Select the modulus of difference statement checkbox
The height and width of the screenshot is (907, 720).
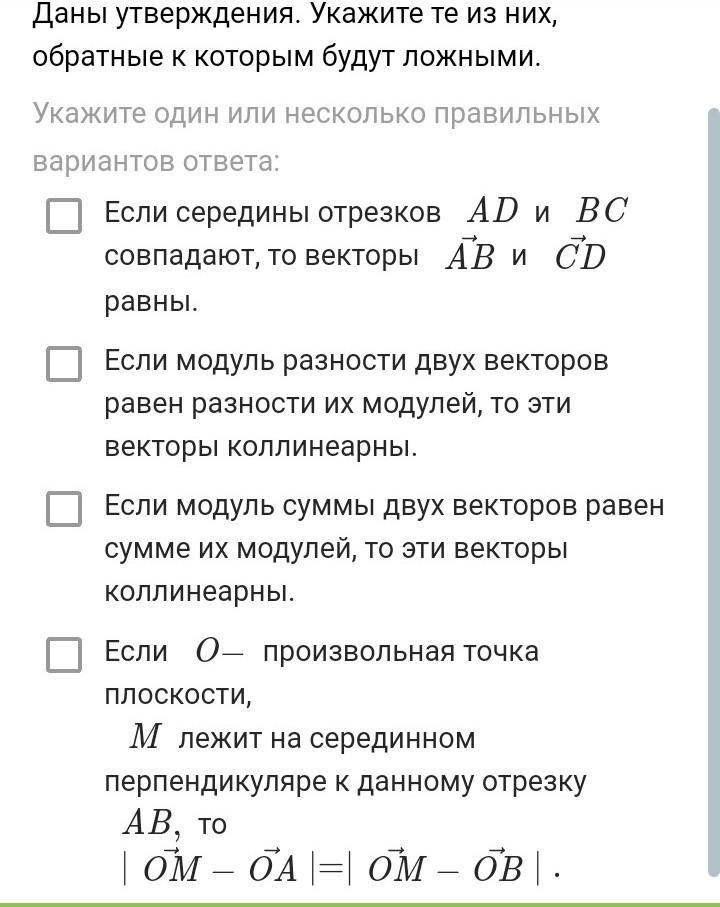64,364
